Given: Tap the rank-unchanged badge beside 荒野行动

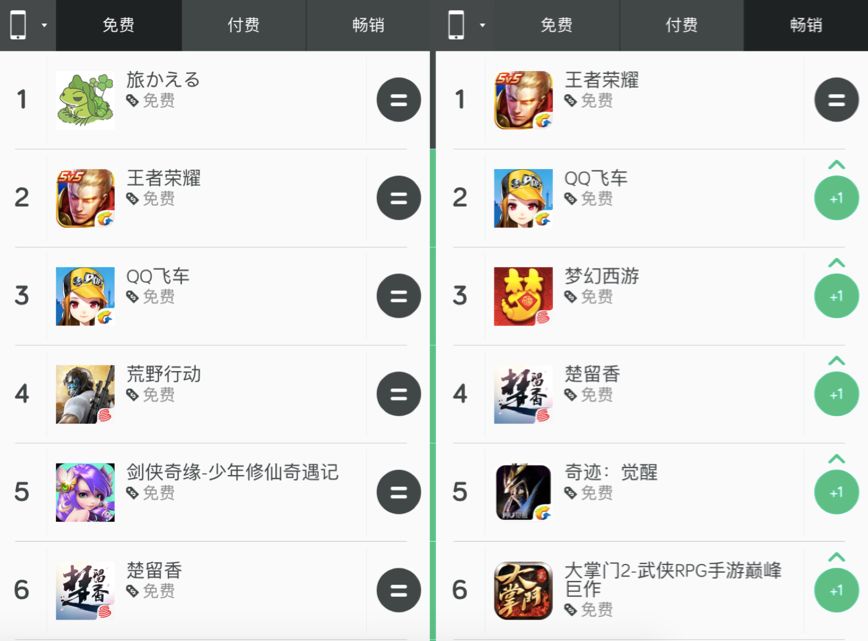Looking at the screenshot, I should pos(398,394).
